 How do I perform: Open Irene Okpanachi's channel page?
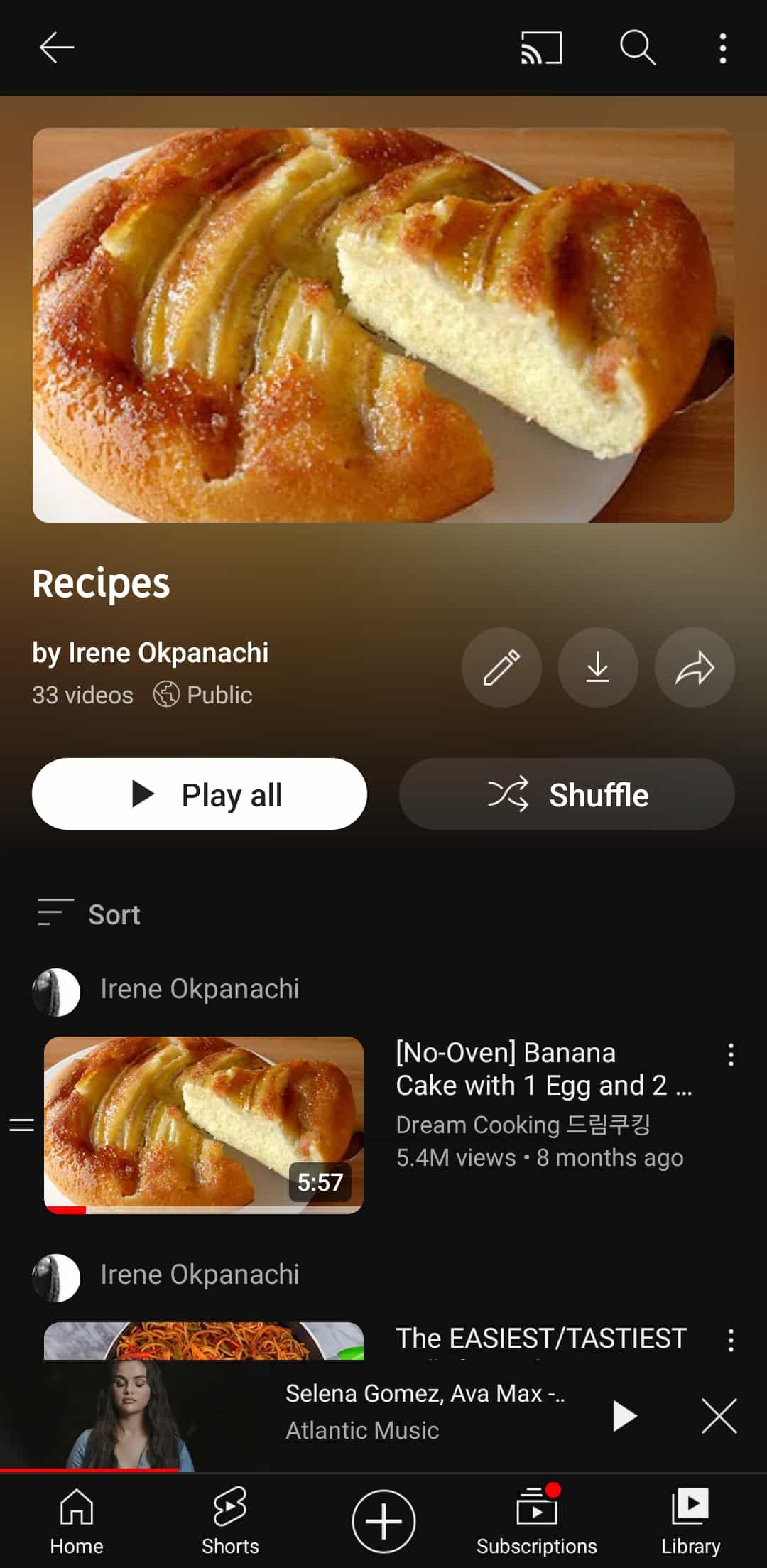tap(199, 988)
